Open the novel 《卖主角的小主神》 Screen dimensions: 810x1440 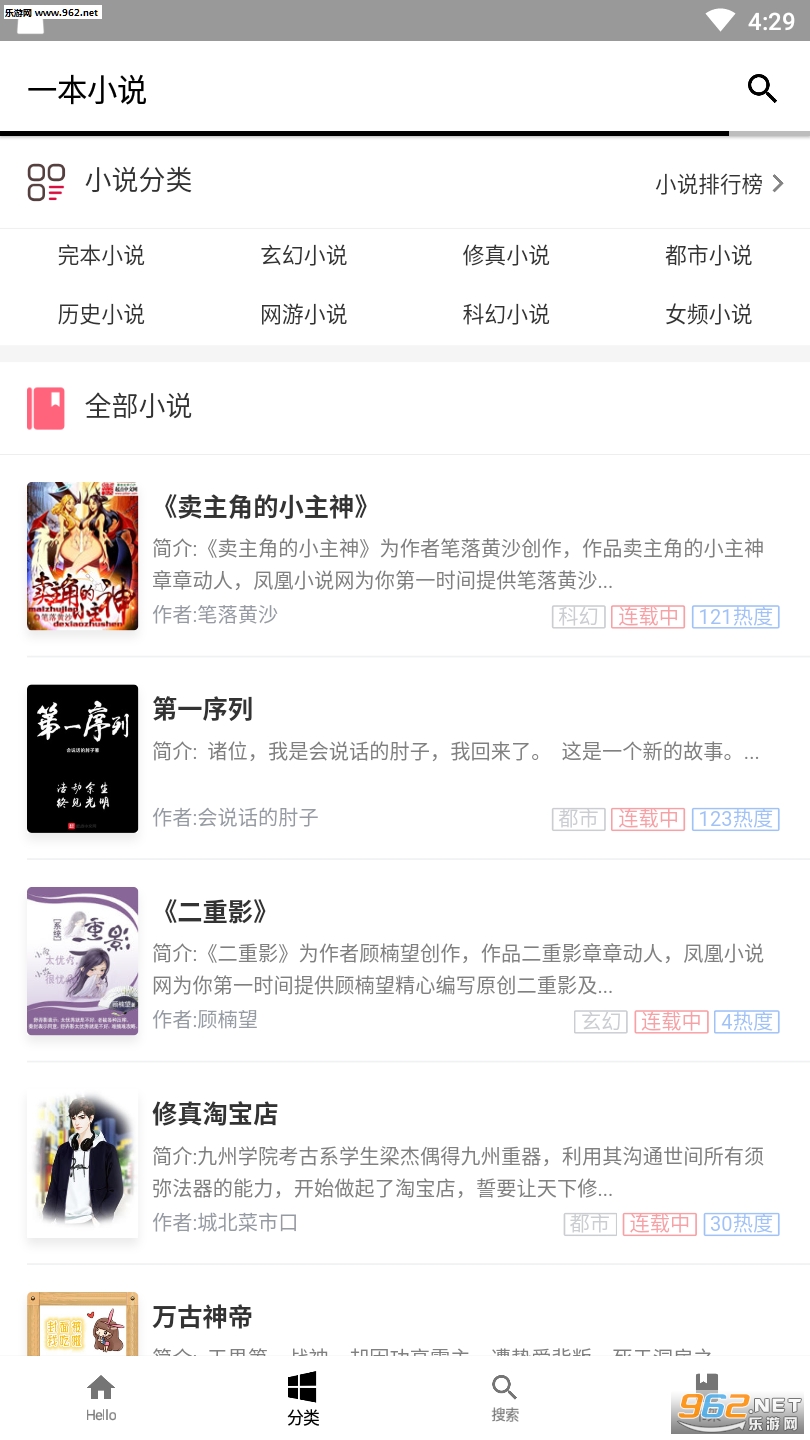coord(264,508)
